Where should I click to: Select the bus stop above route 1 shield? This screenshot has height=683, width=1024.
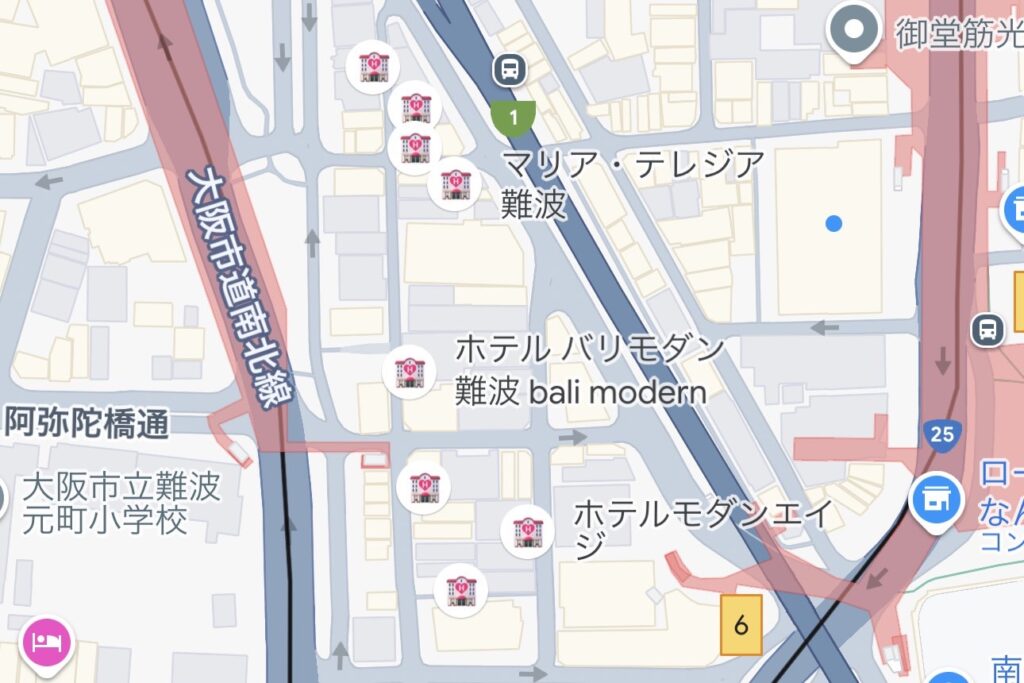click(x=511, y=70)
